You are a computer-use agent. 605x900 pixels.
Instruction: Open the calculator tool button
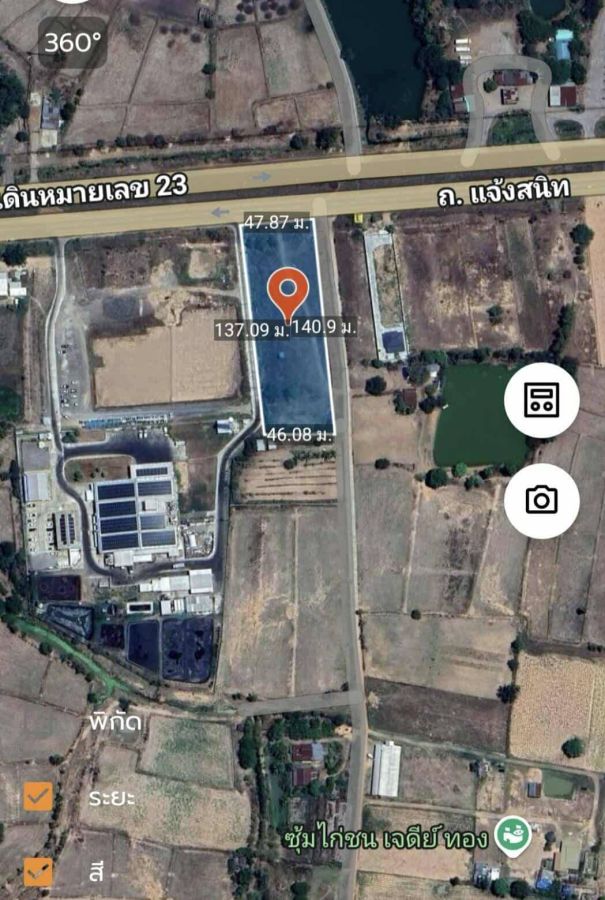(541, 399)
